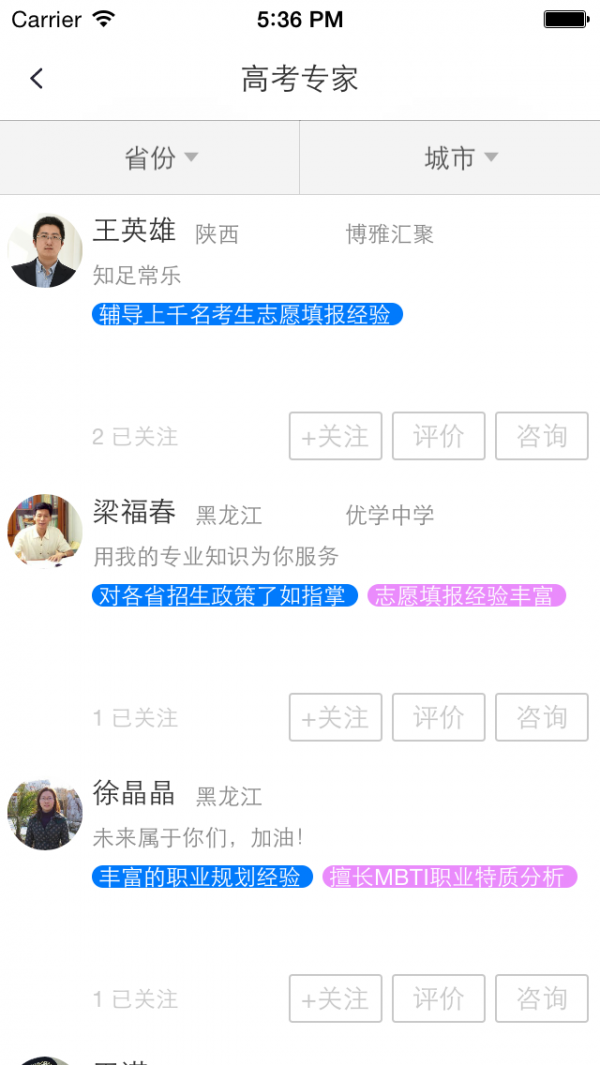Consult 徐晶晶 via 咨询 button

[542, 998]
